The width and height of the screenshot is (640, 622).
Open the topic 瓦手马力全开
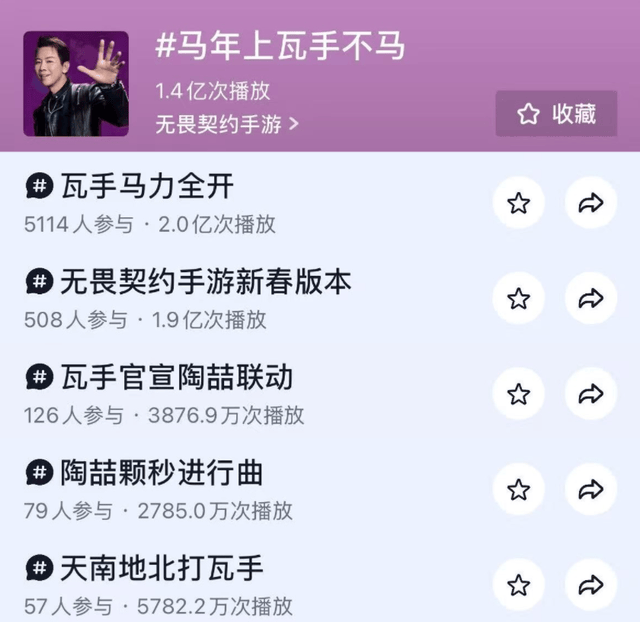pyautogui.click(x=147, y=186)
